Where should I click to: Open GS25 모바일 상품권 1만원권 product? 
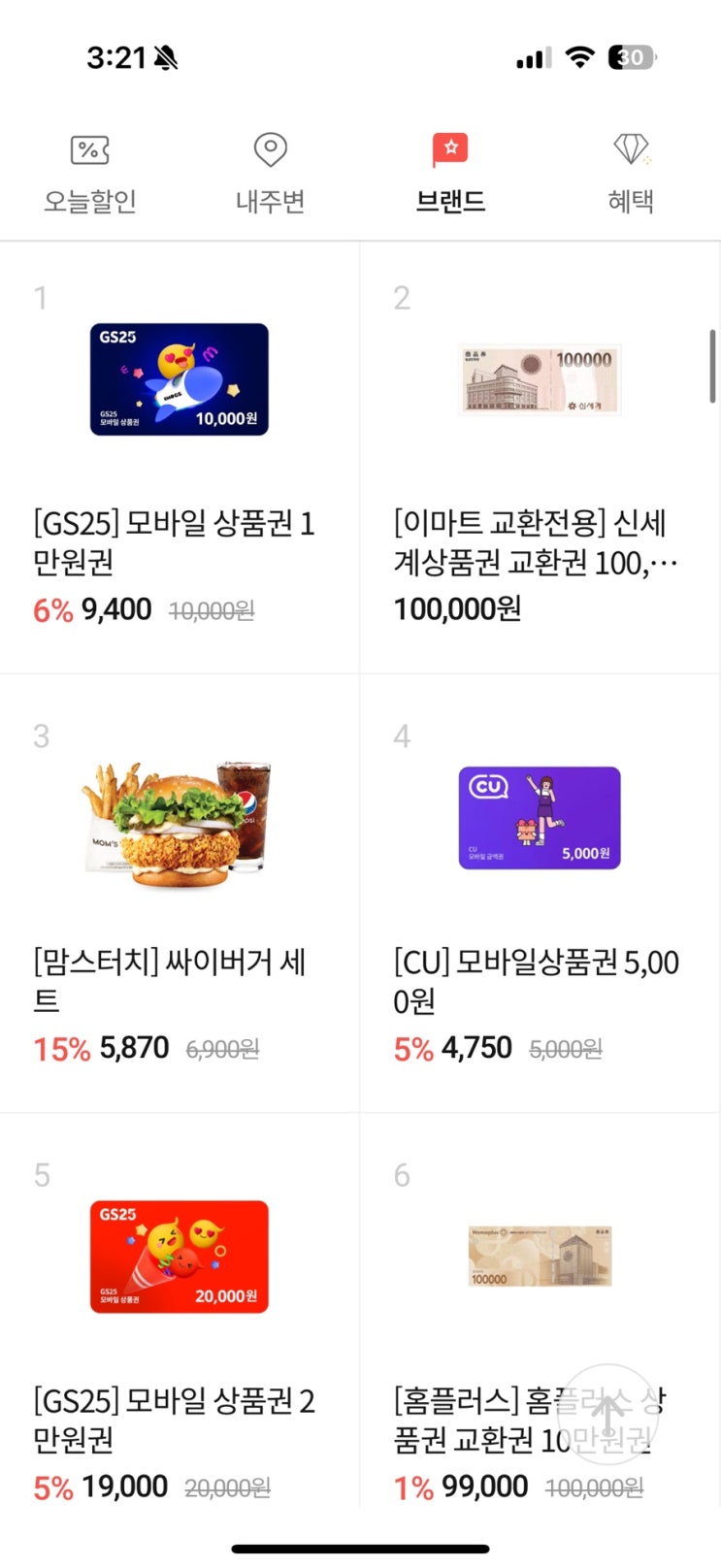click(x=180, y=456)
